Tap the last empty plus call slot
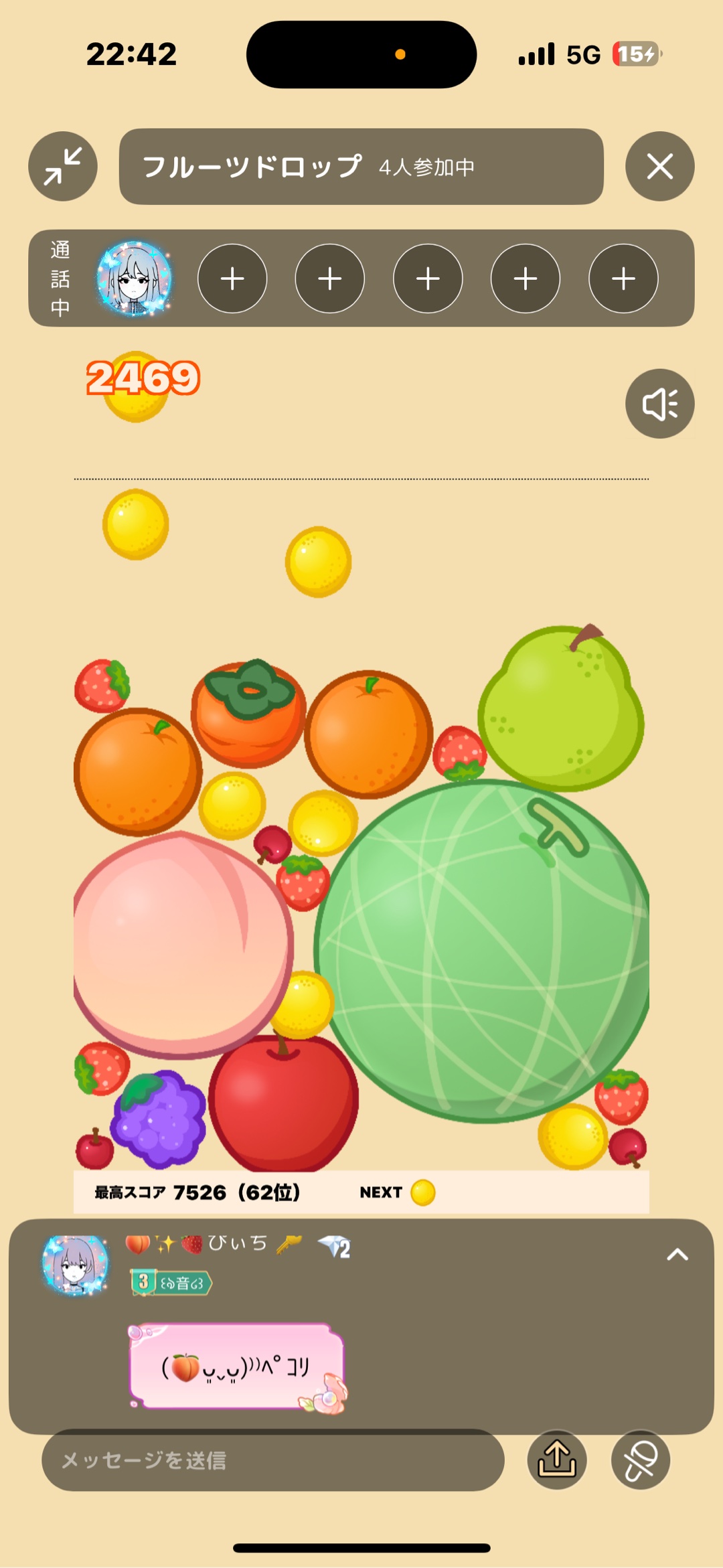Screen dimensions: 723x1568 click(x=623, y=279)
